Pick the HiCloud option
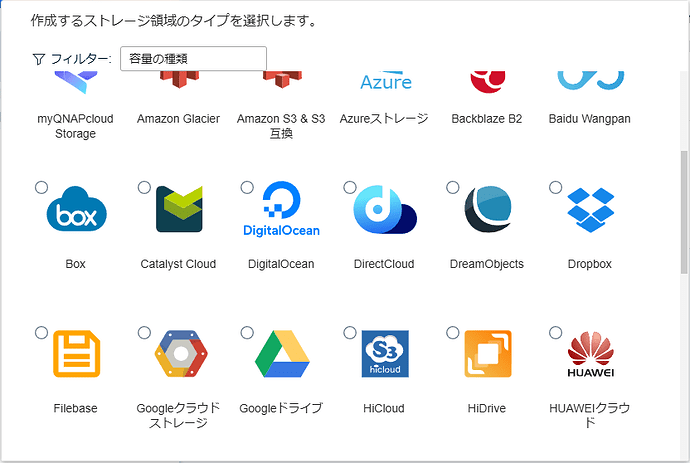This screenshot has width=690, height=463. [350, 332]
